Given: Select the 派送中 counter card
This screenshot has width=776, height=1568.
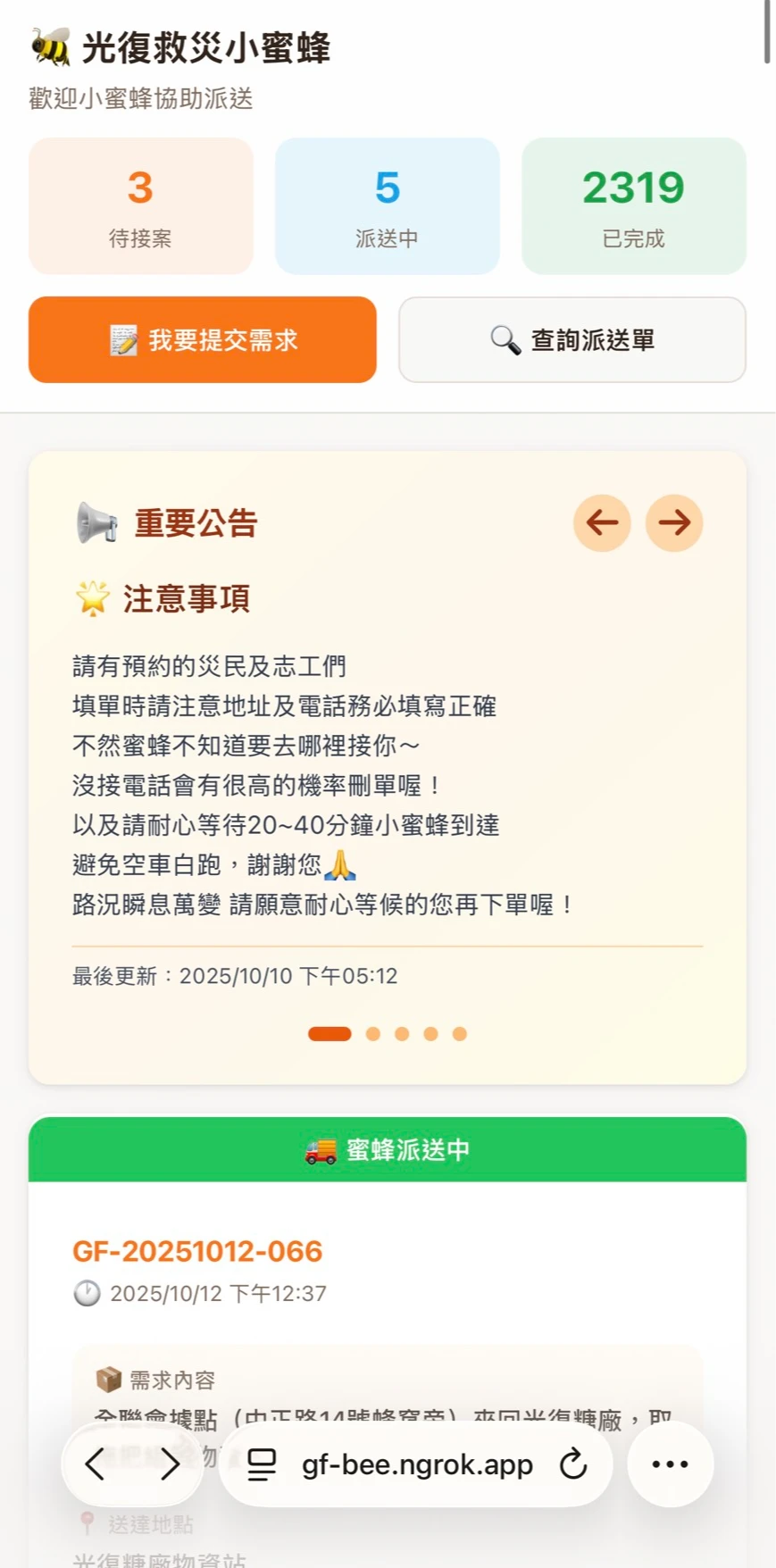Looking at the screenshot, I should click(387, 206).
